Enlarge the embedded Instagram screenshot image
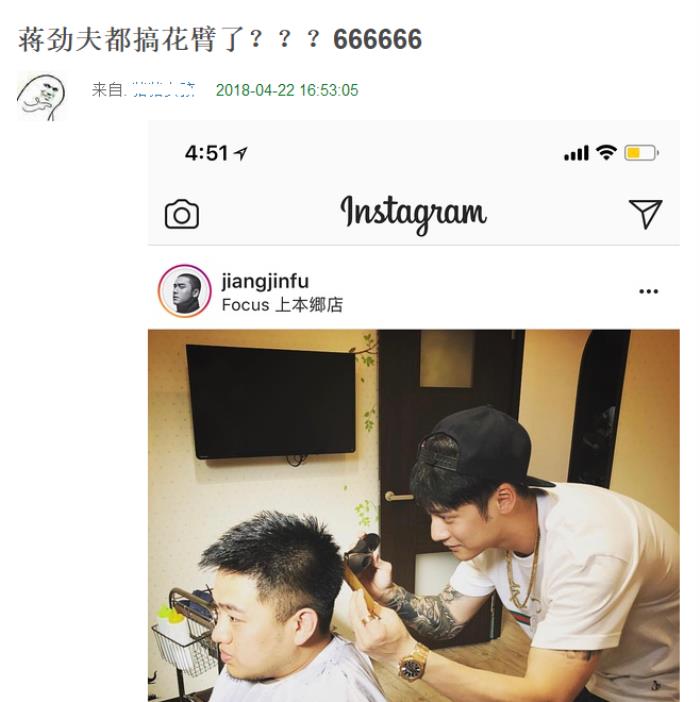This screenshot has height=702, width=700. tap(413, 420)
